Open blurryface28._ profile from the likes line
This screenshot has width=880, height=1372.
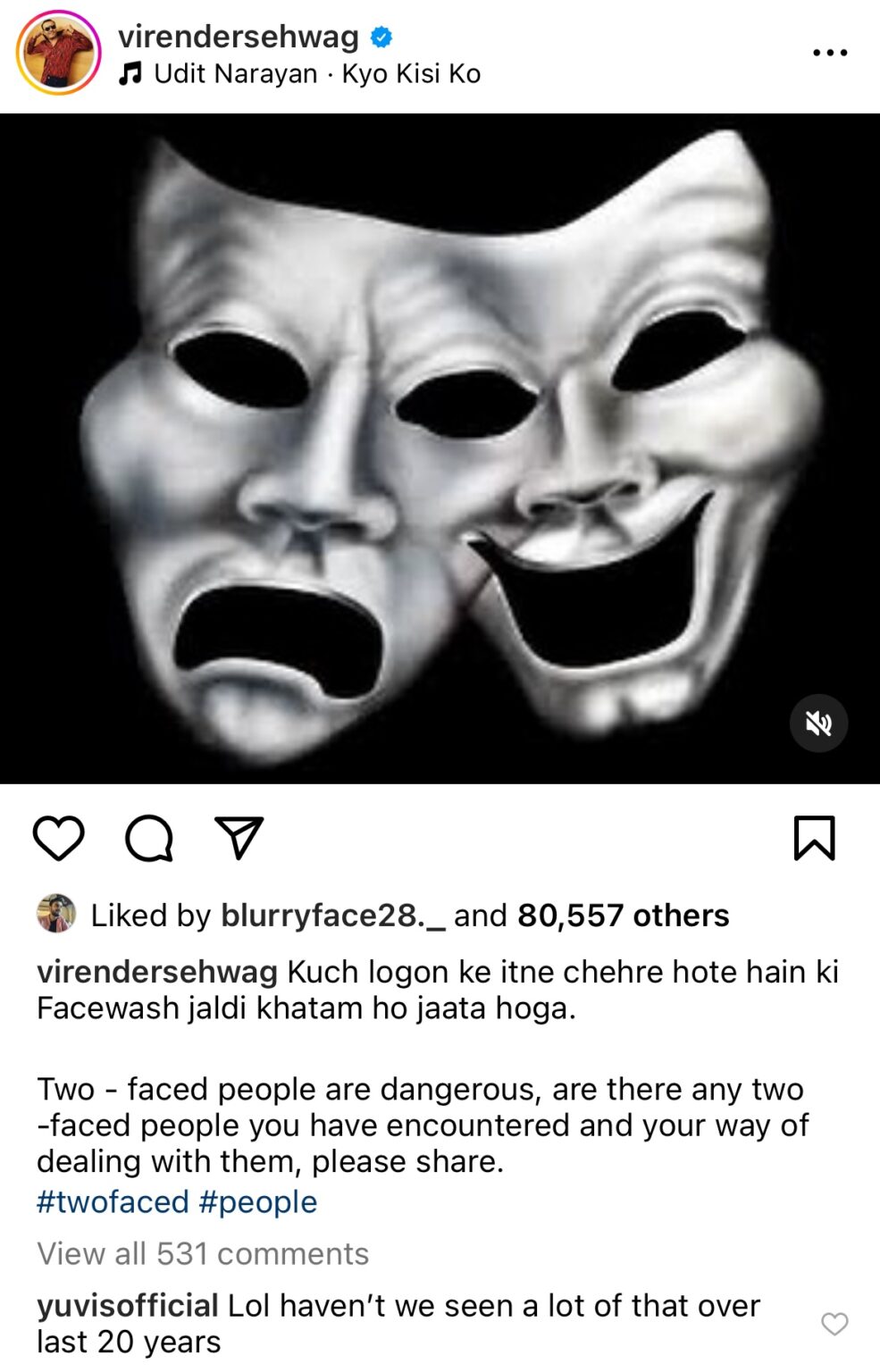[x=332, y=916]
